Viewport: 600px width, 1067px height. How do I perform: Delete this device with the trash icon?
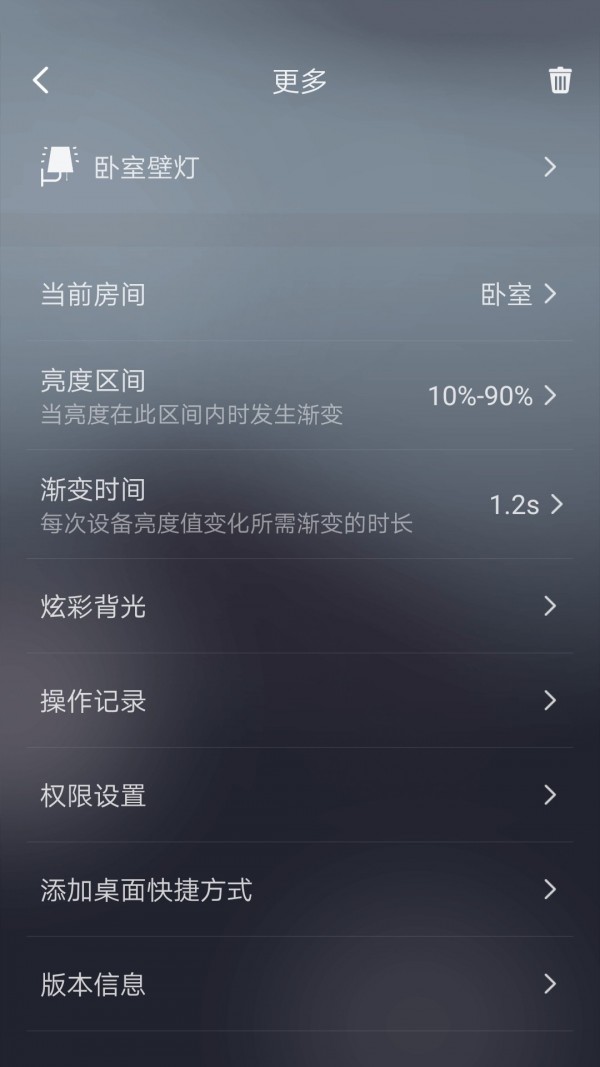click(x=560, y=81)
